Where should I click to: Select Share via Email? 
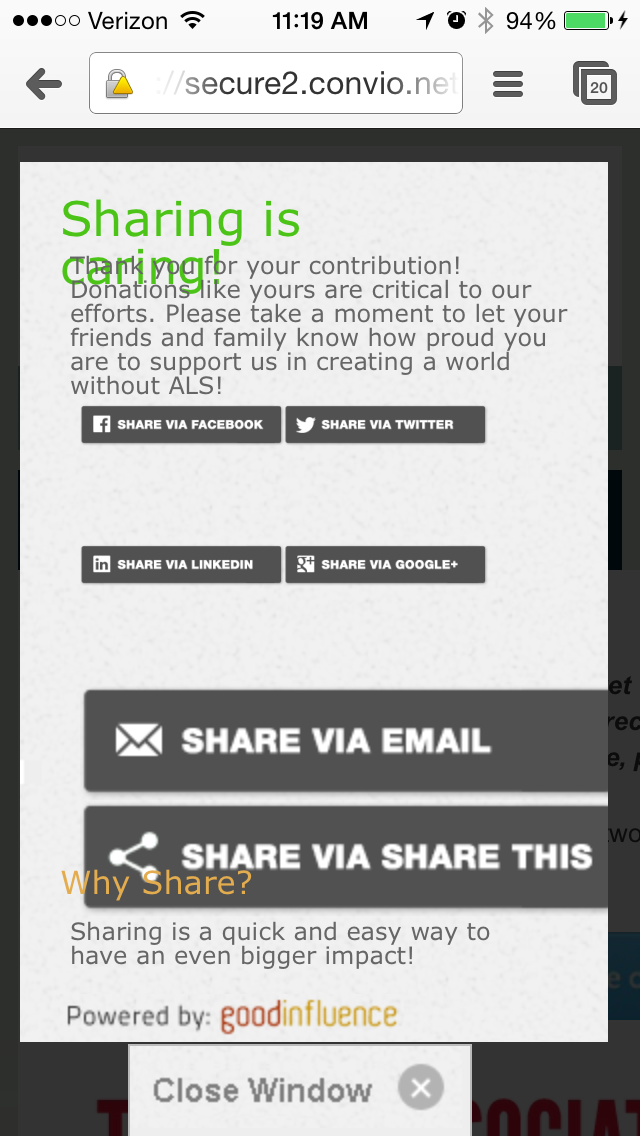pos(345,741)
